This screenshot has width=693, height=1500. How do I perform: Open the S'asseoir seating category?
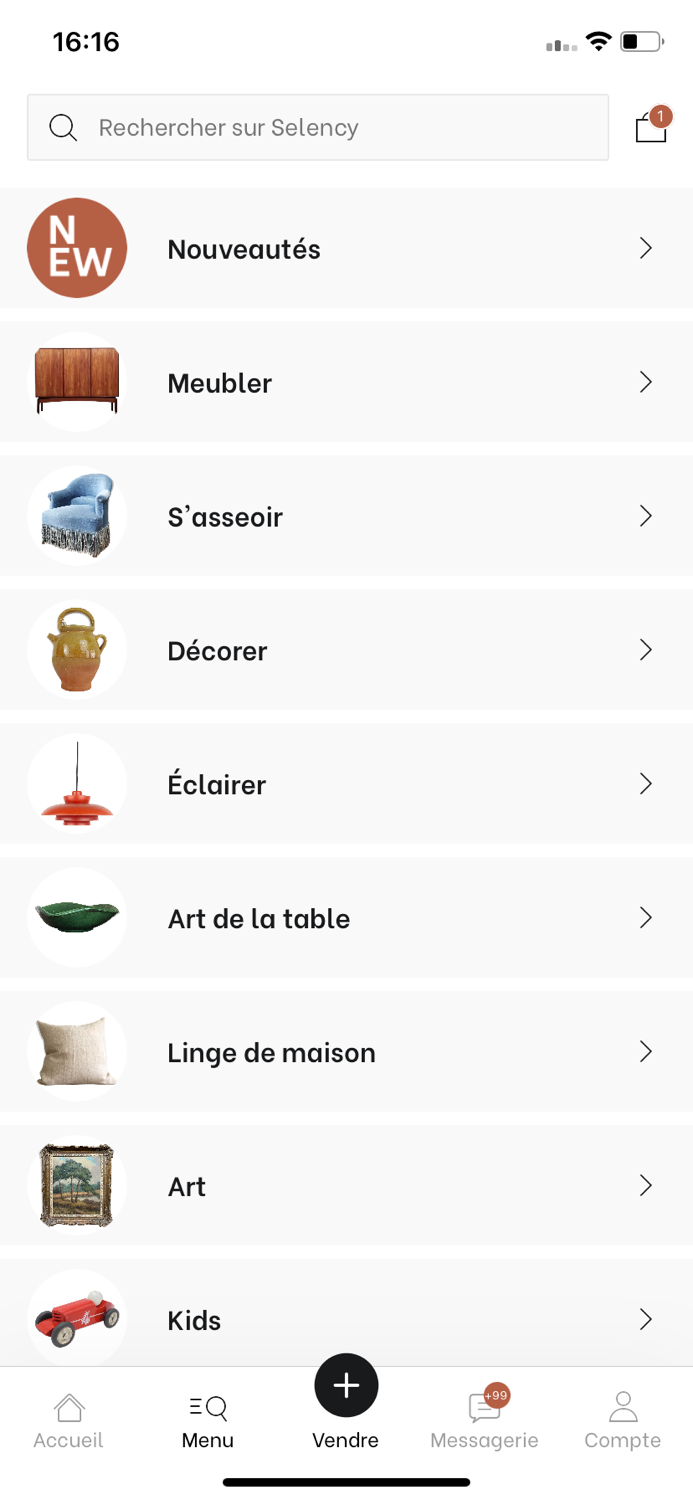pyautogui.click(x=346, y=516)
